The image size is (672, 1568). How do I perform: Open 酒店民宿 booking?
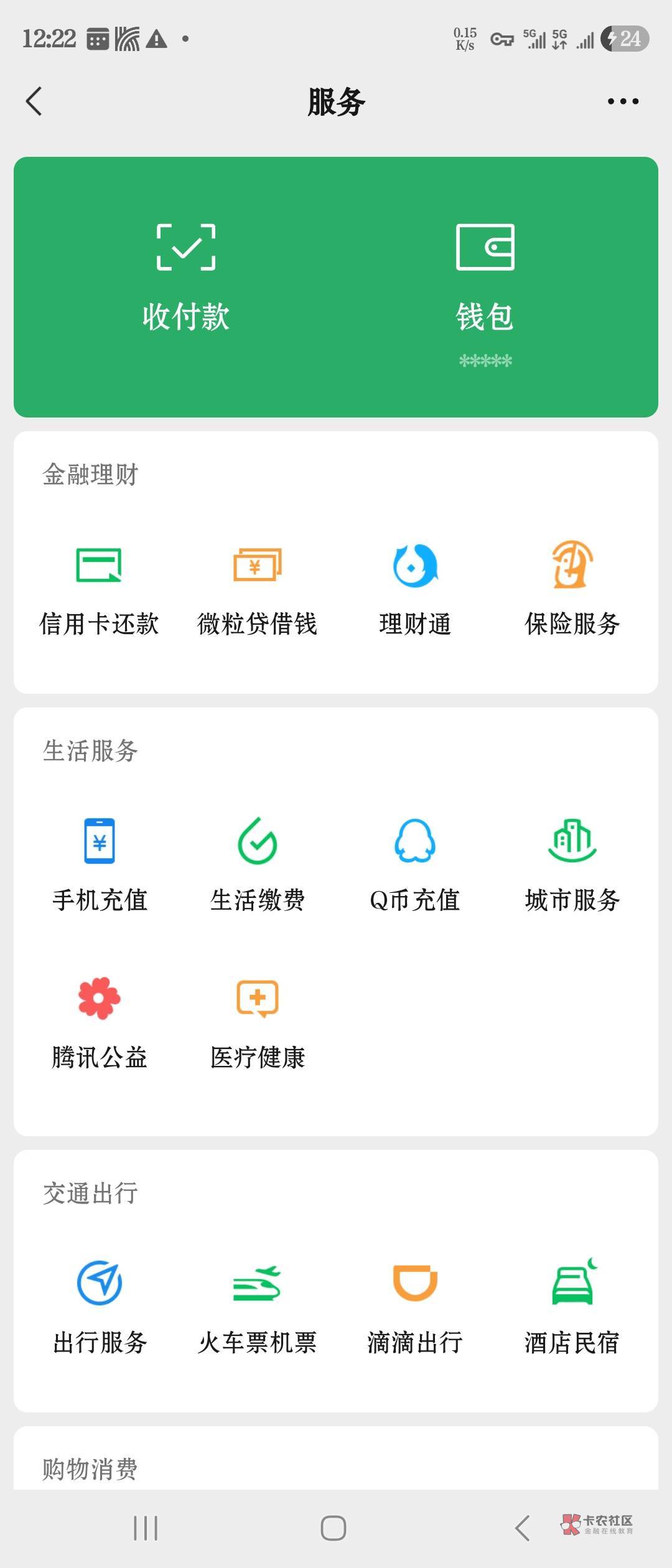coord(572,1307)
